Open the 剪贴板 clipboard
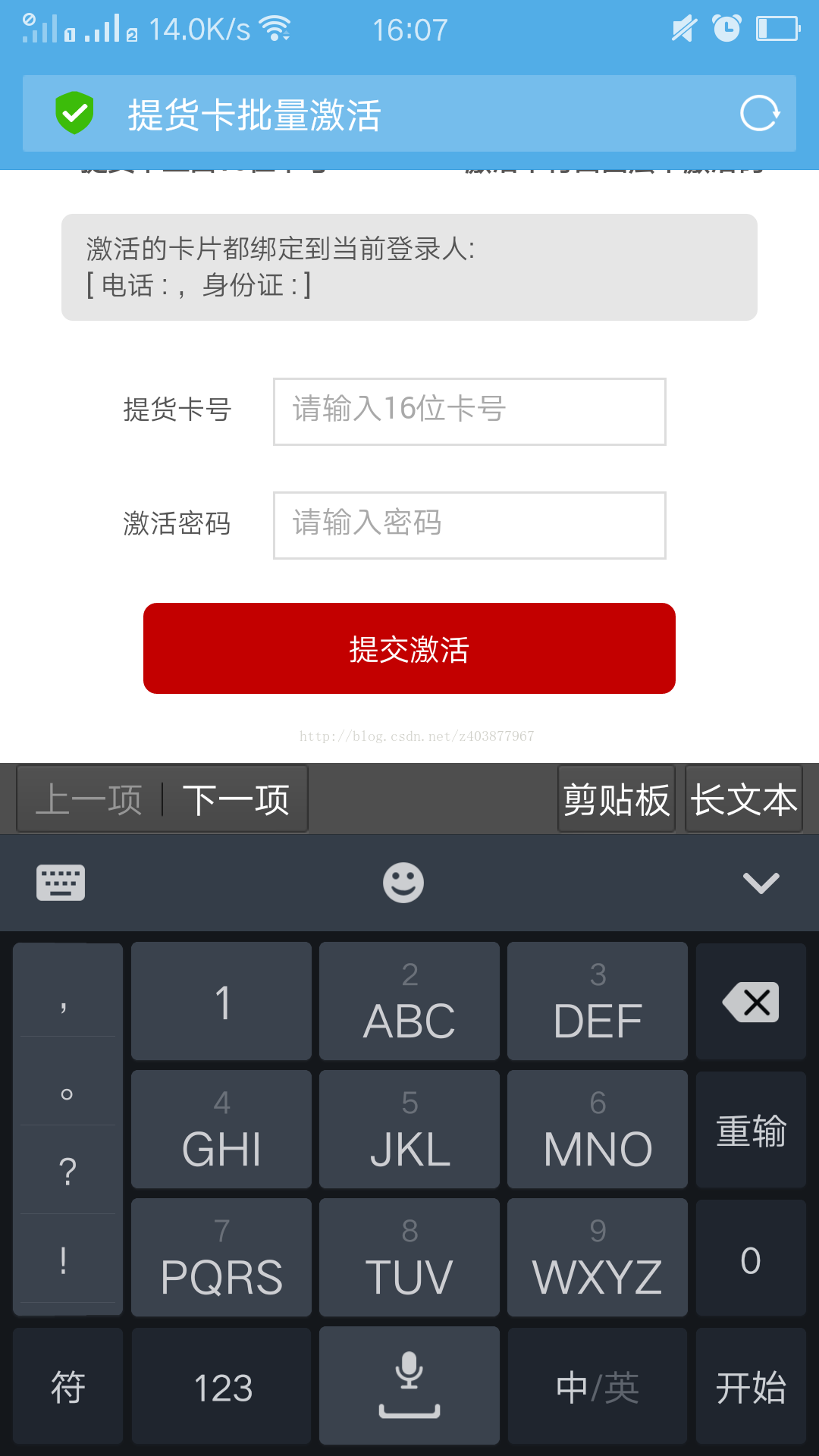Image resolution: width=819 pixels, height=1456 pixels. (x=617, y=799)
